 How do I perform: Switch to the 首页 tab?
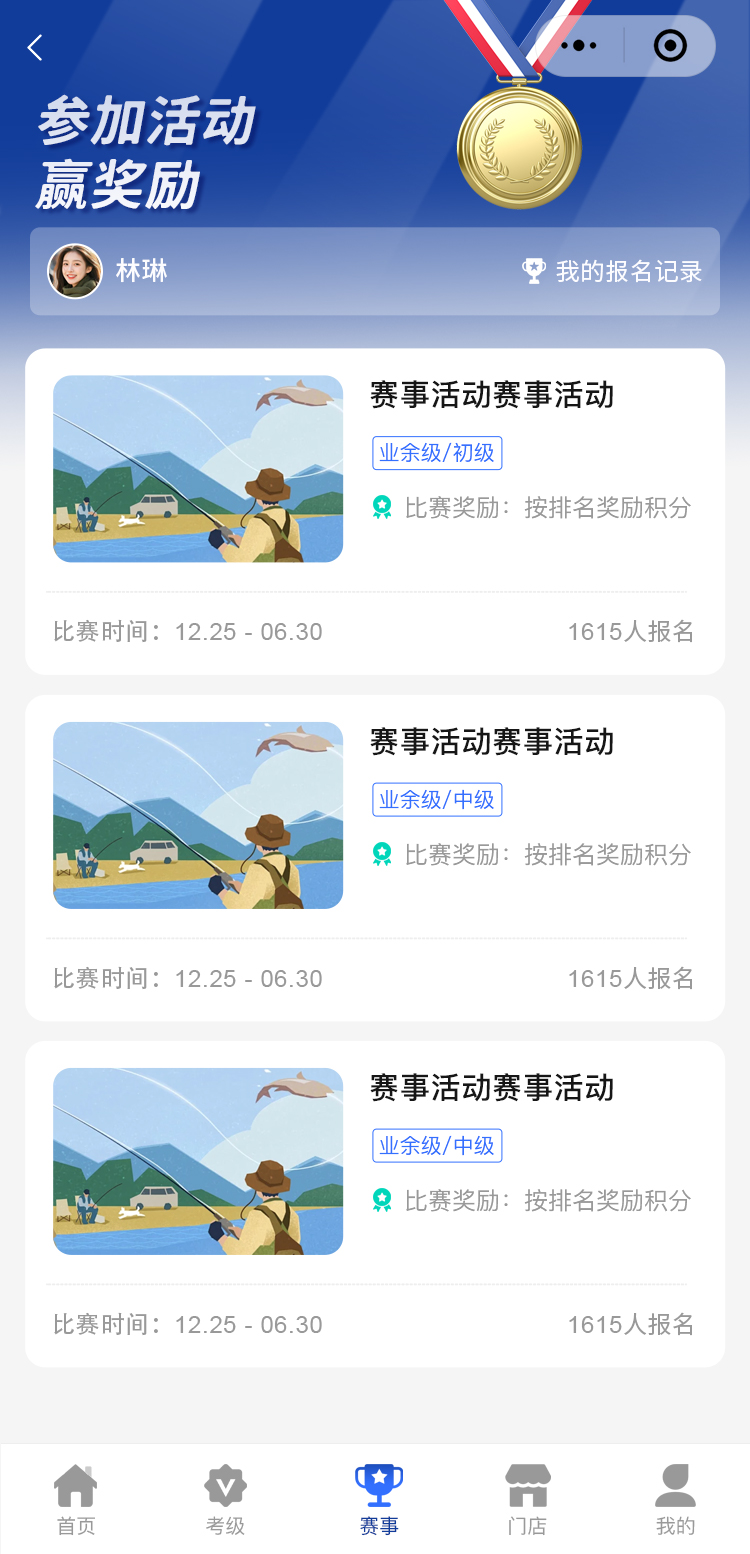[x=75, y=1498]
